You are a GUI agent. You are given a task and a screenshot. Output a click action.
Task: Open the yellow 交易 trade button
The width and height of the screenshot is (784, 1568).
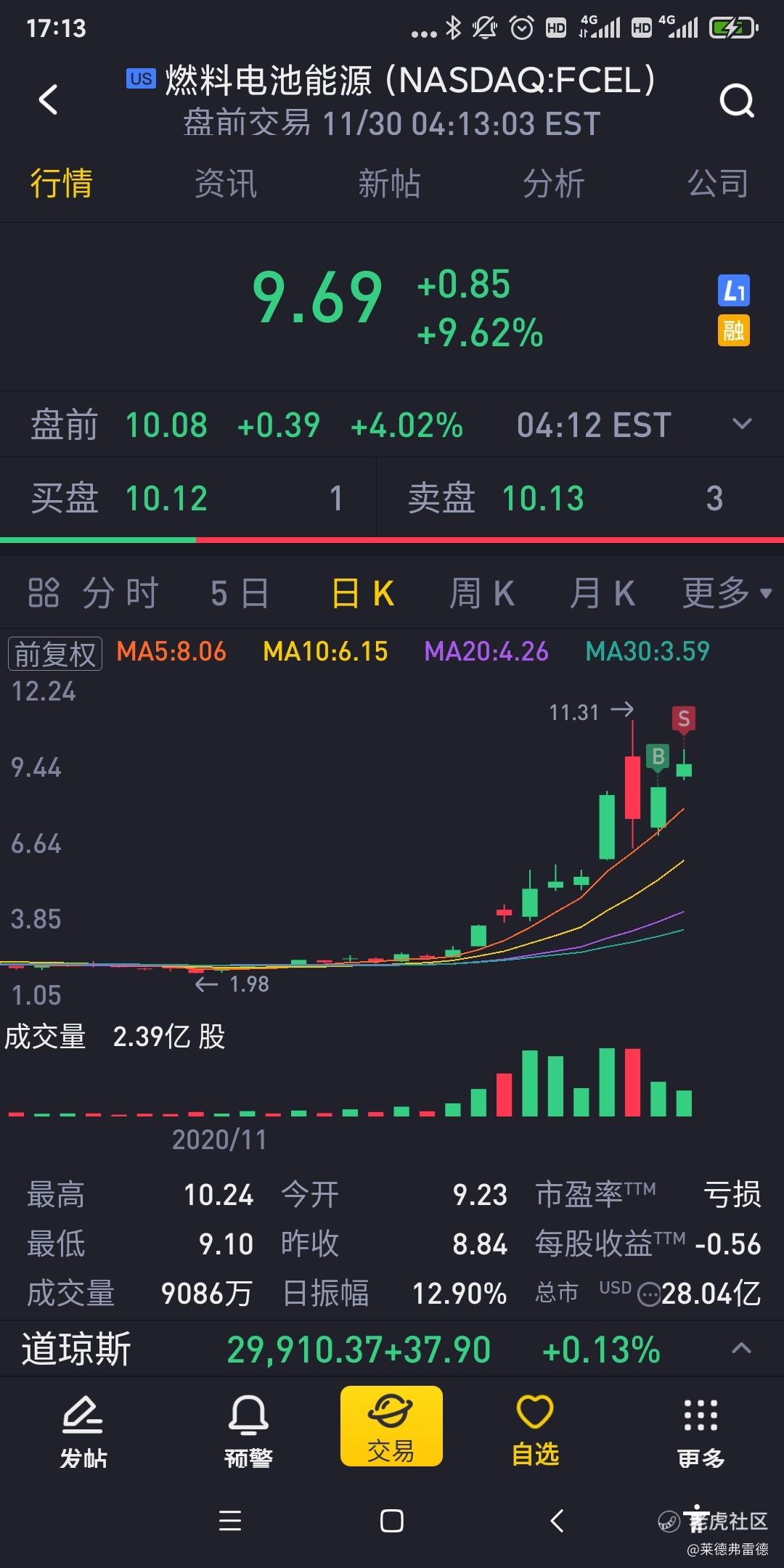(x=391, y=1426)
